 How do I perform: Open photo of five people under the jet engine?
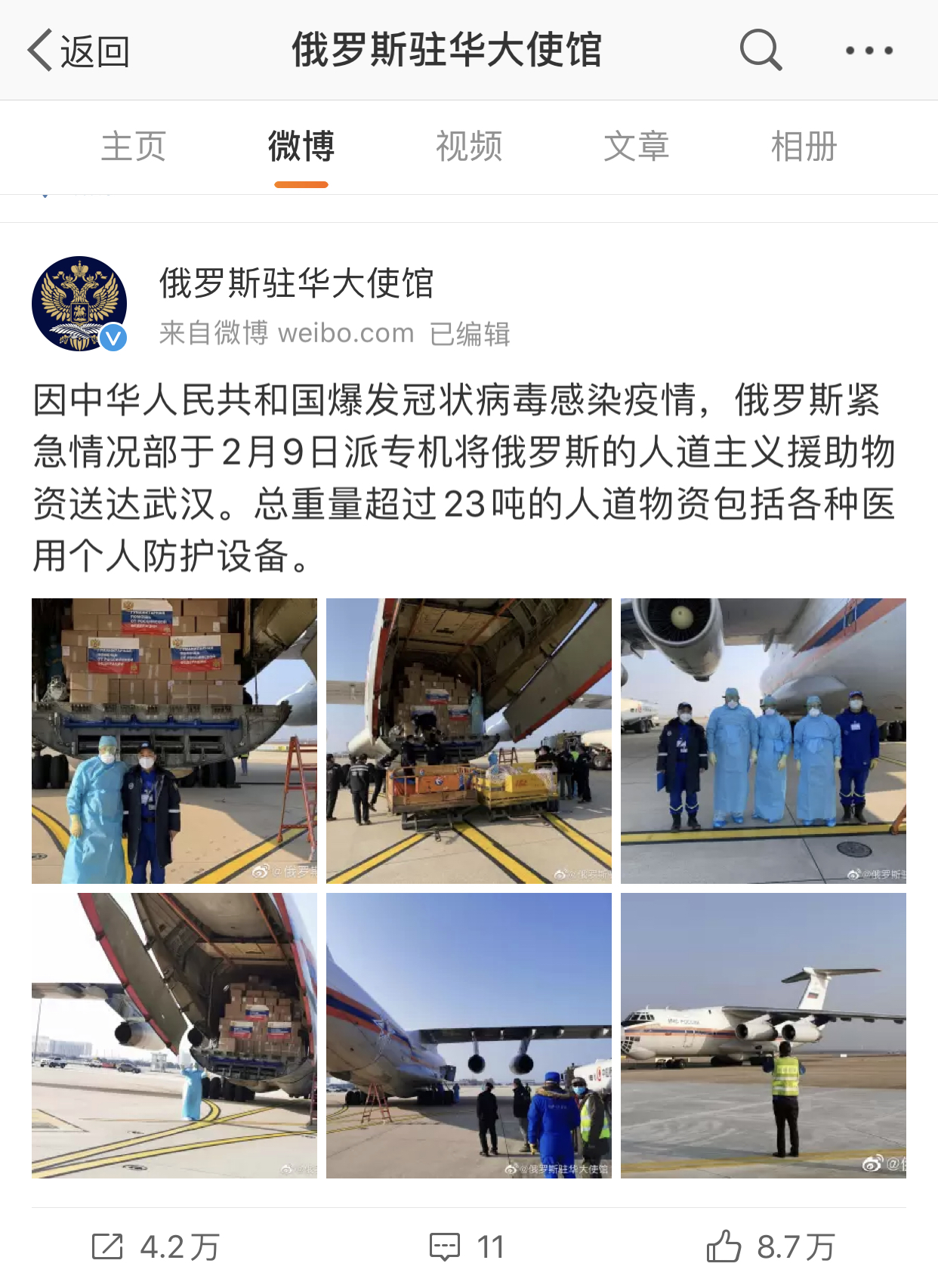tap(763, 741)
